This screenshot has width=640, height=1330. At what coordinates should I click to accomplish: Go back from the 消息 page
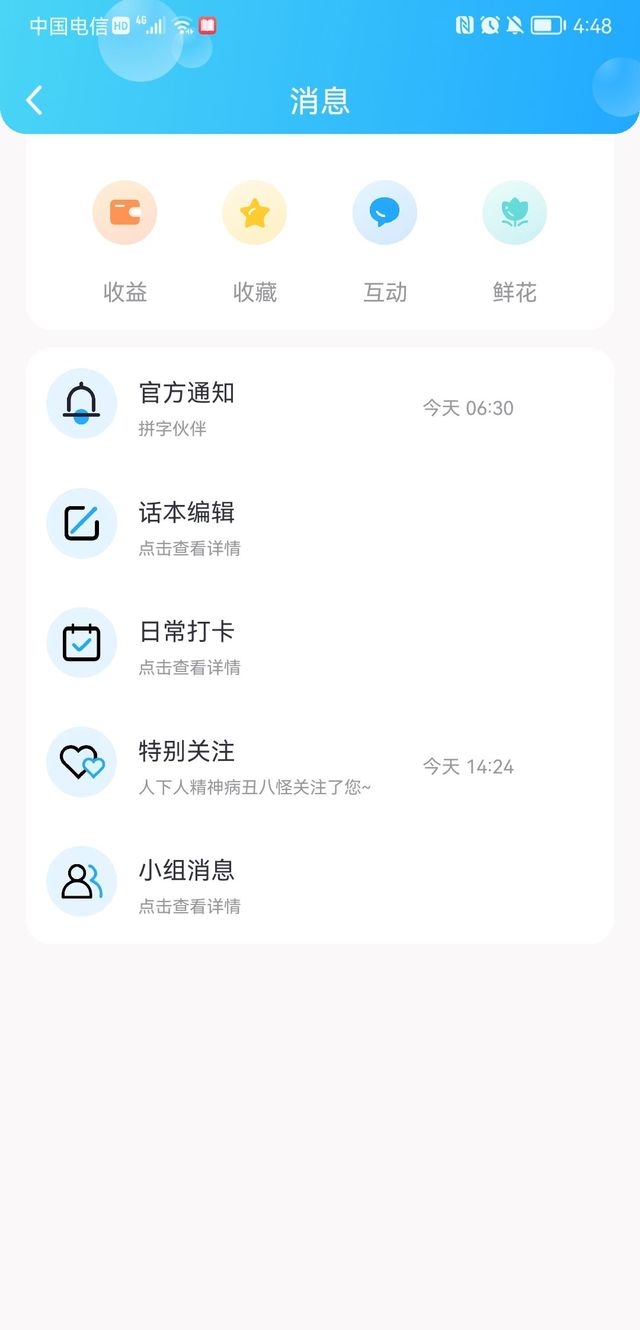(x=35, y=100)
